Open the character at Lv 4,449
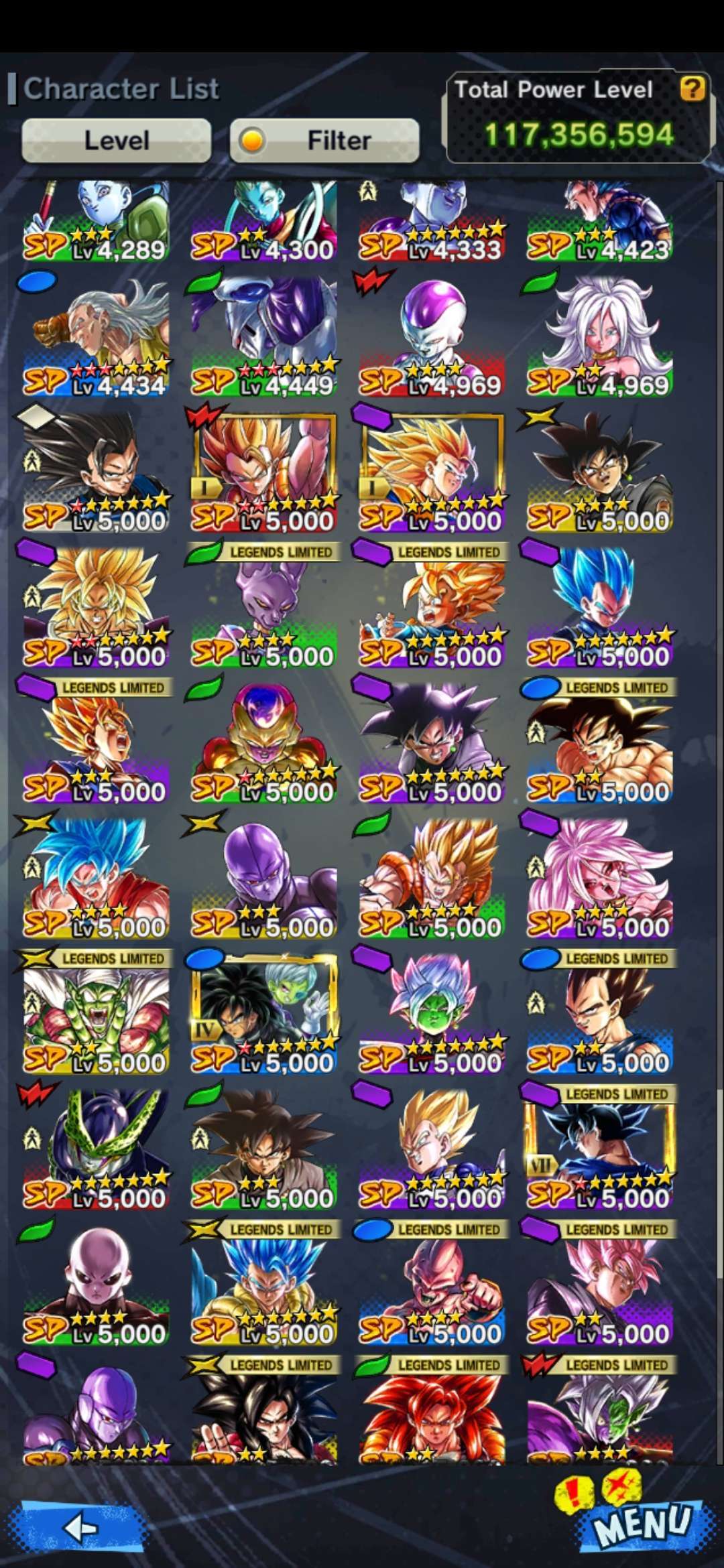This screenshot has height=1568, width=724. click(263, 336)
